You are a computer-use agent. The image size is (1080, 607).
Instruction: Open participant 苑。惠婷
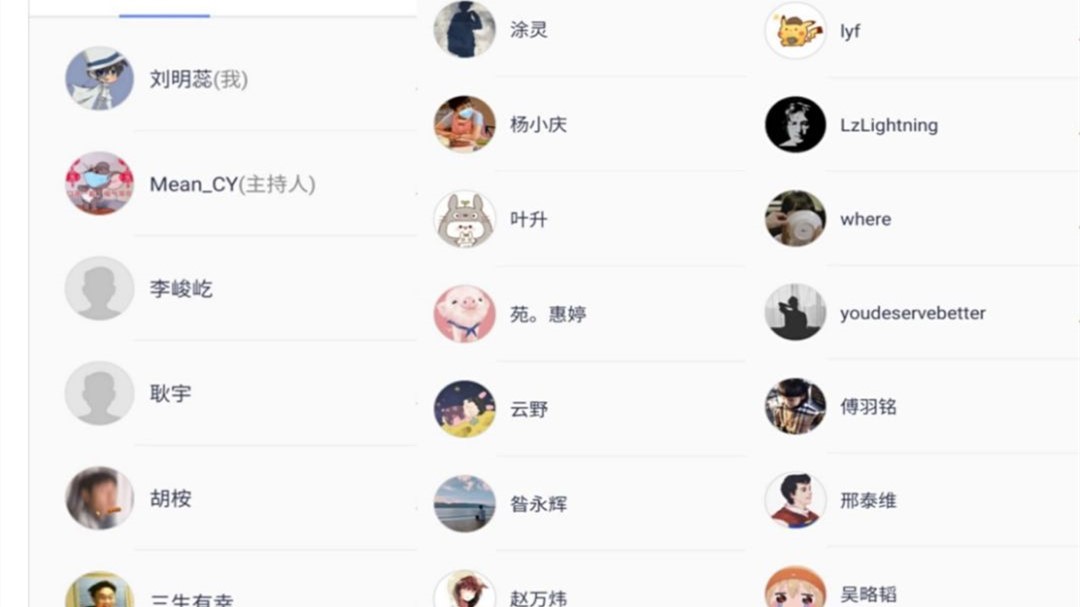[548, 314]
